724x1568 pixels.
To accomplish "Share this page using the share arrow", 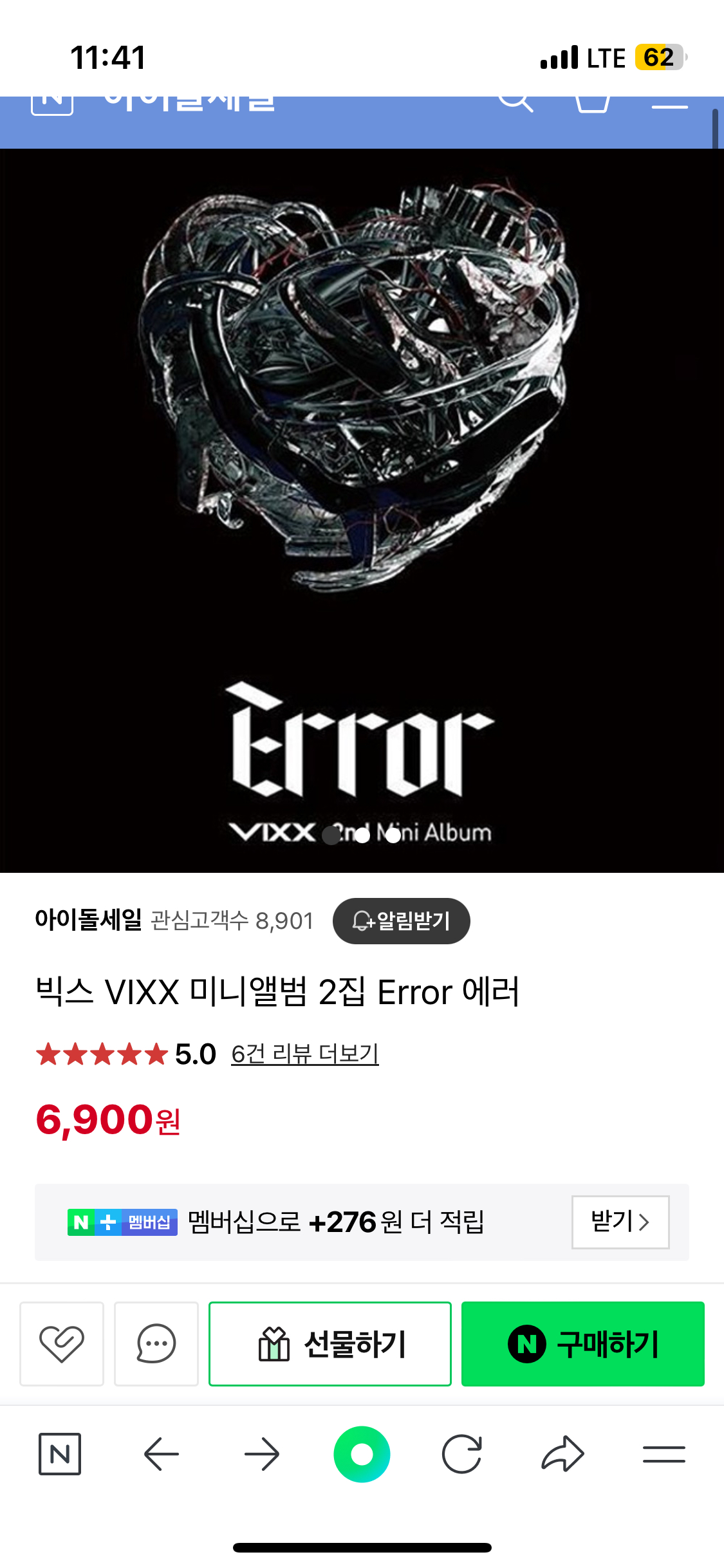I will (x=562, y=1453).
